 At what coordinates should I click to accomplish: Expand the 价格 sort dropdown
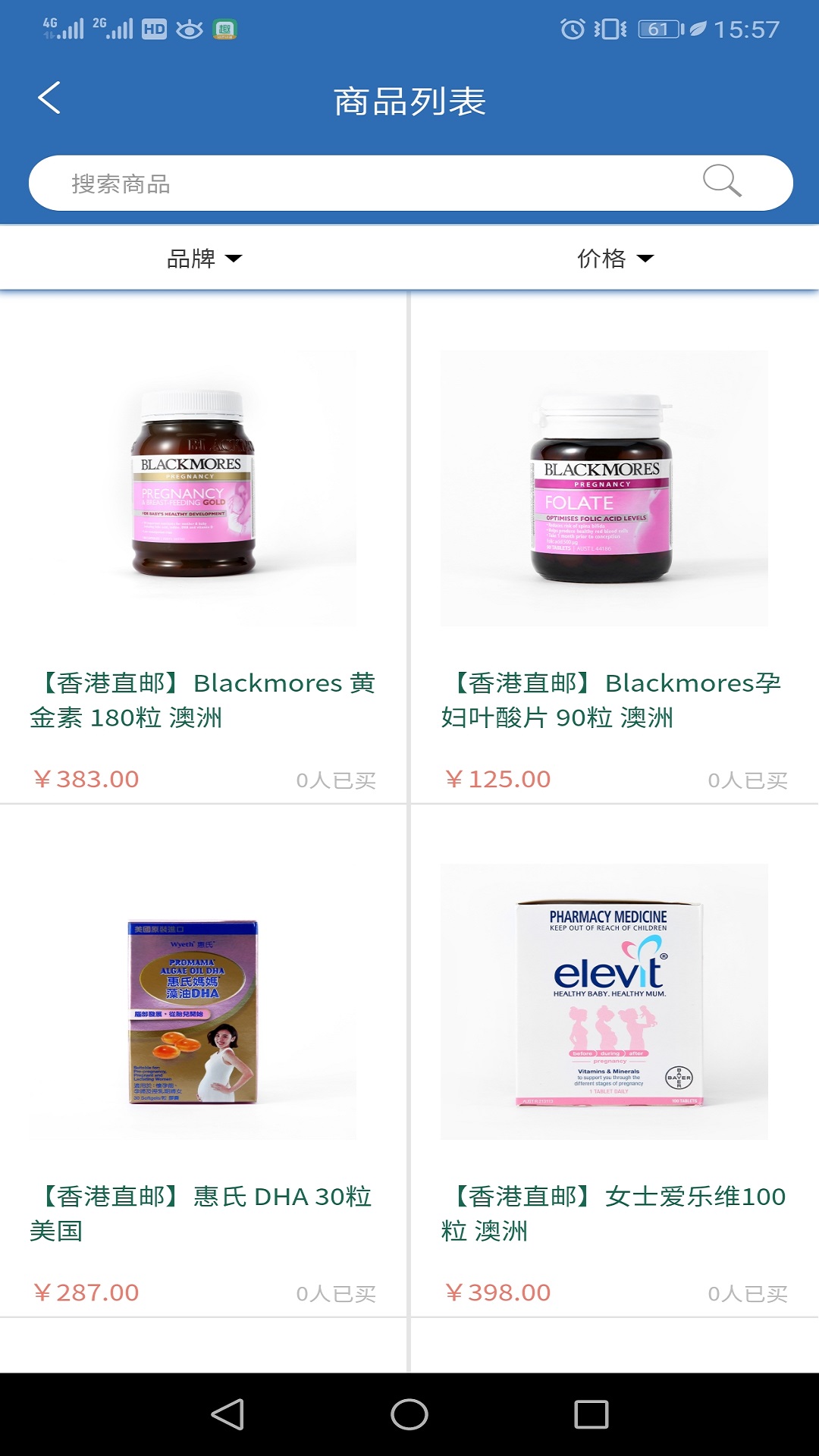[x=615, y=259]
